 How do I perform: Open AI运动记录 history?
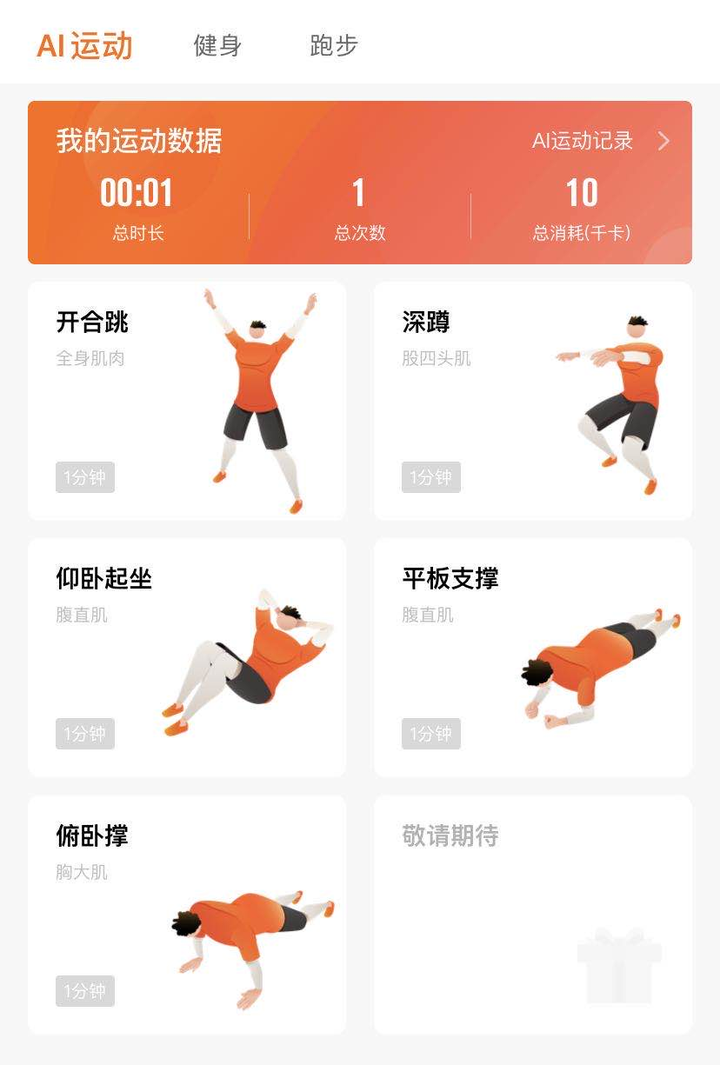point(599,141)
